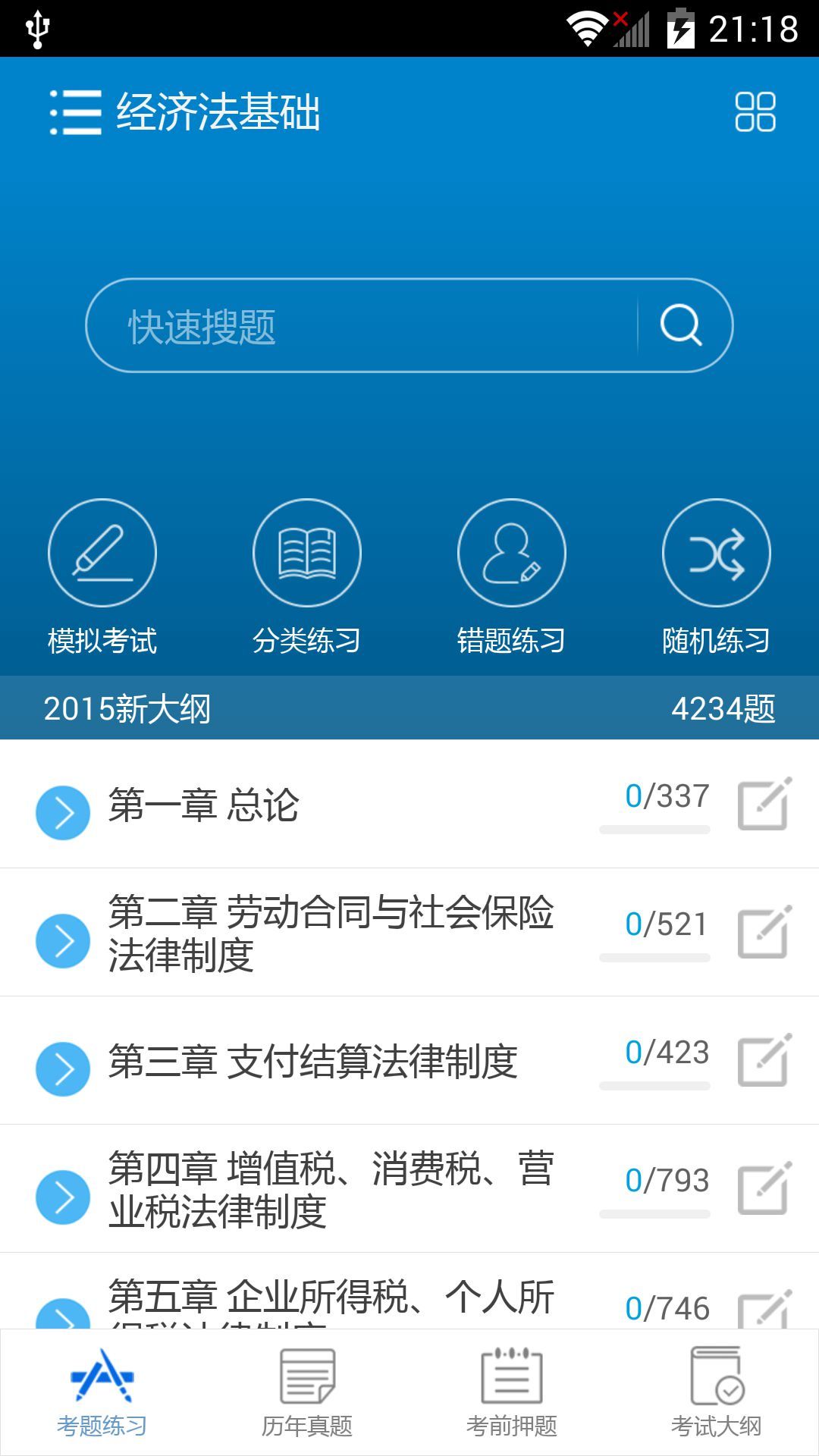
Task: Tap the edit icon for 第一章 总论
Action: coord(764,804)
